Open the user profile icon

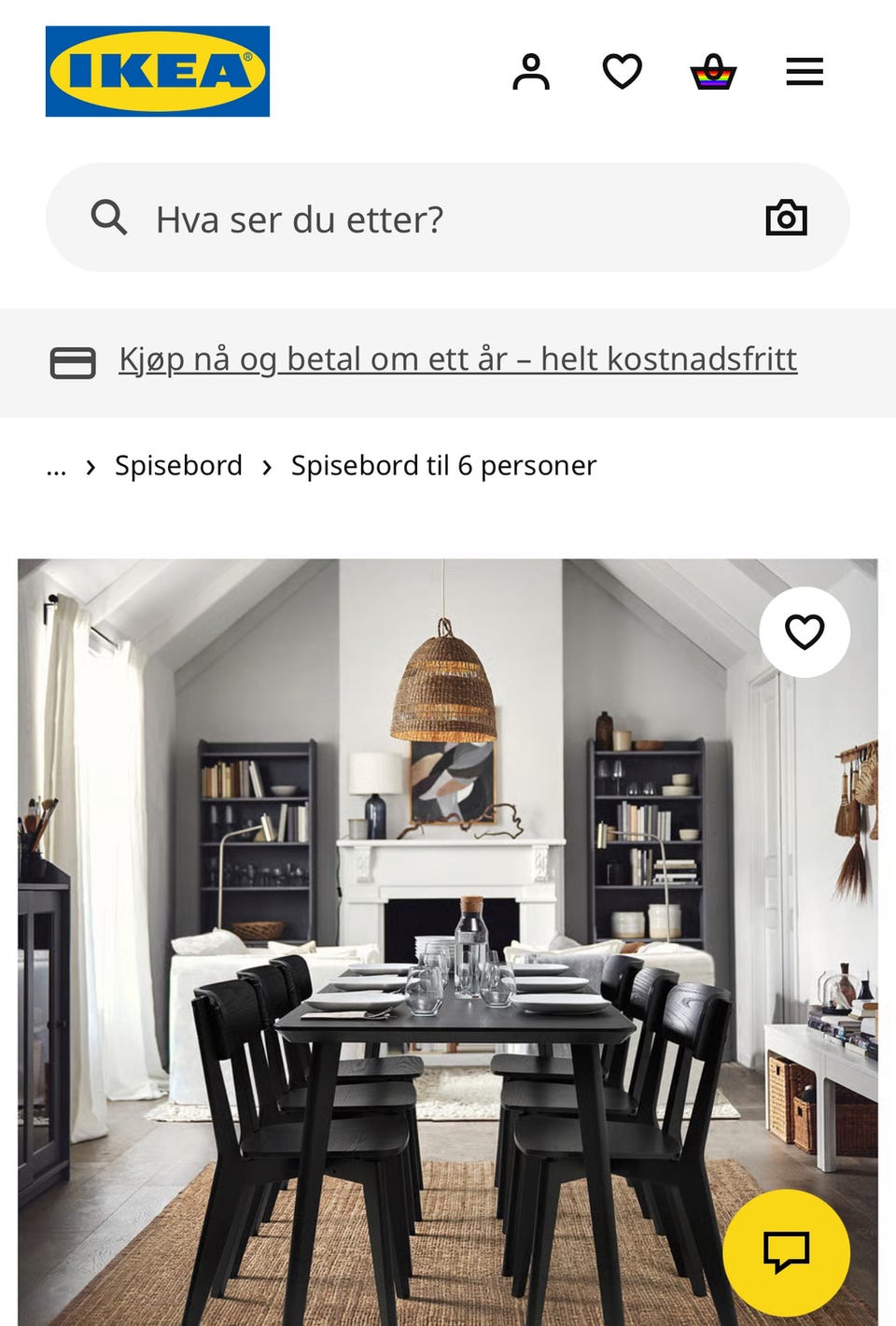[531, 71]
